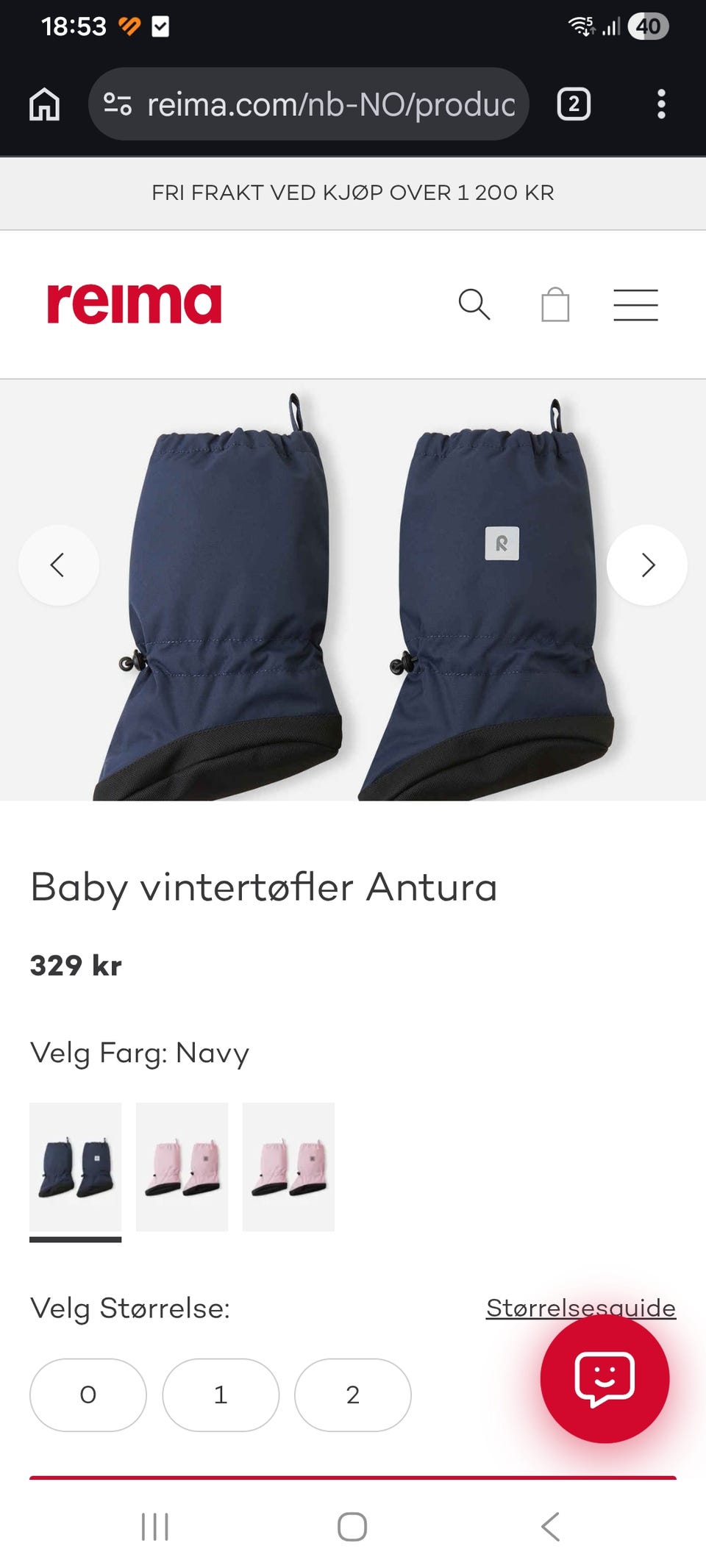
Task: Go to the browser home page
Action: (x=44, y=104)
